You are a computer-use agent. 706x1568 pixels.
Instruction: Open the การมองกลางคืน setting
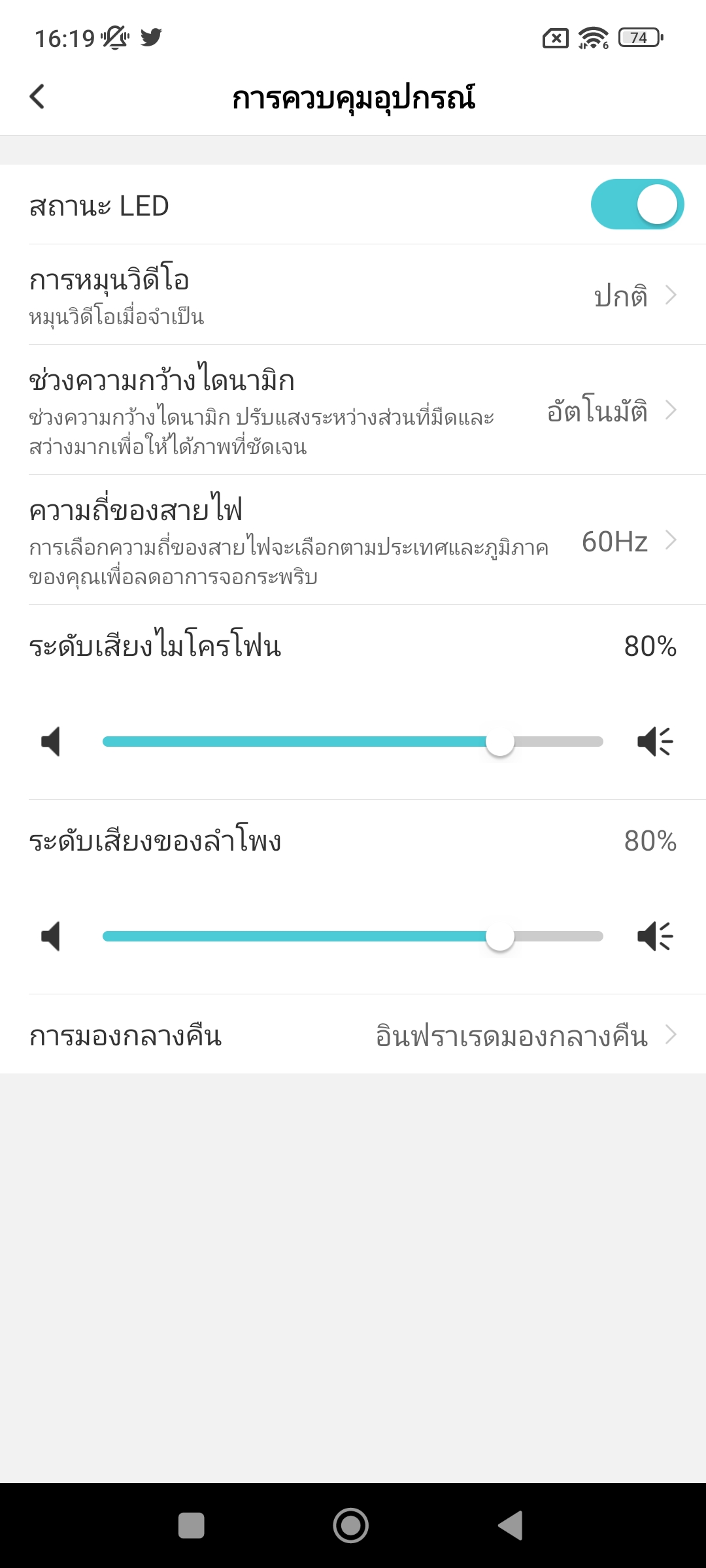(x=353, y=1035)
